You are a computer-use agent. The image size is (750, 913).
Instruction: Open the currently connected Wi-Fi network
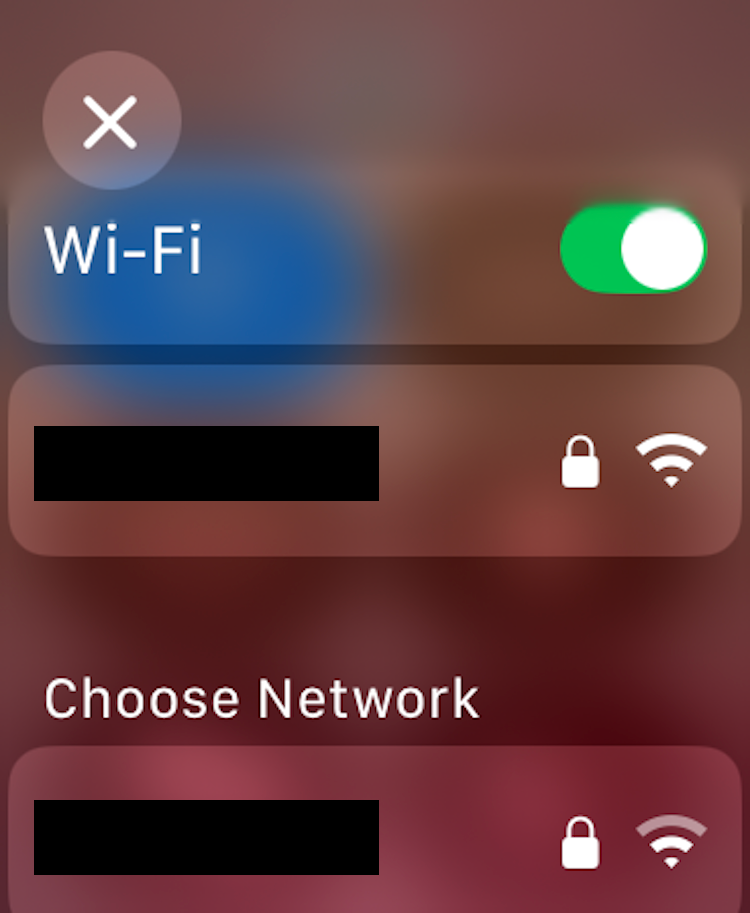[x=375, y=462]
